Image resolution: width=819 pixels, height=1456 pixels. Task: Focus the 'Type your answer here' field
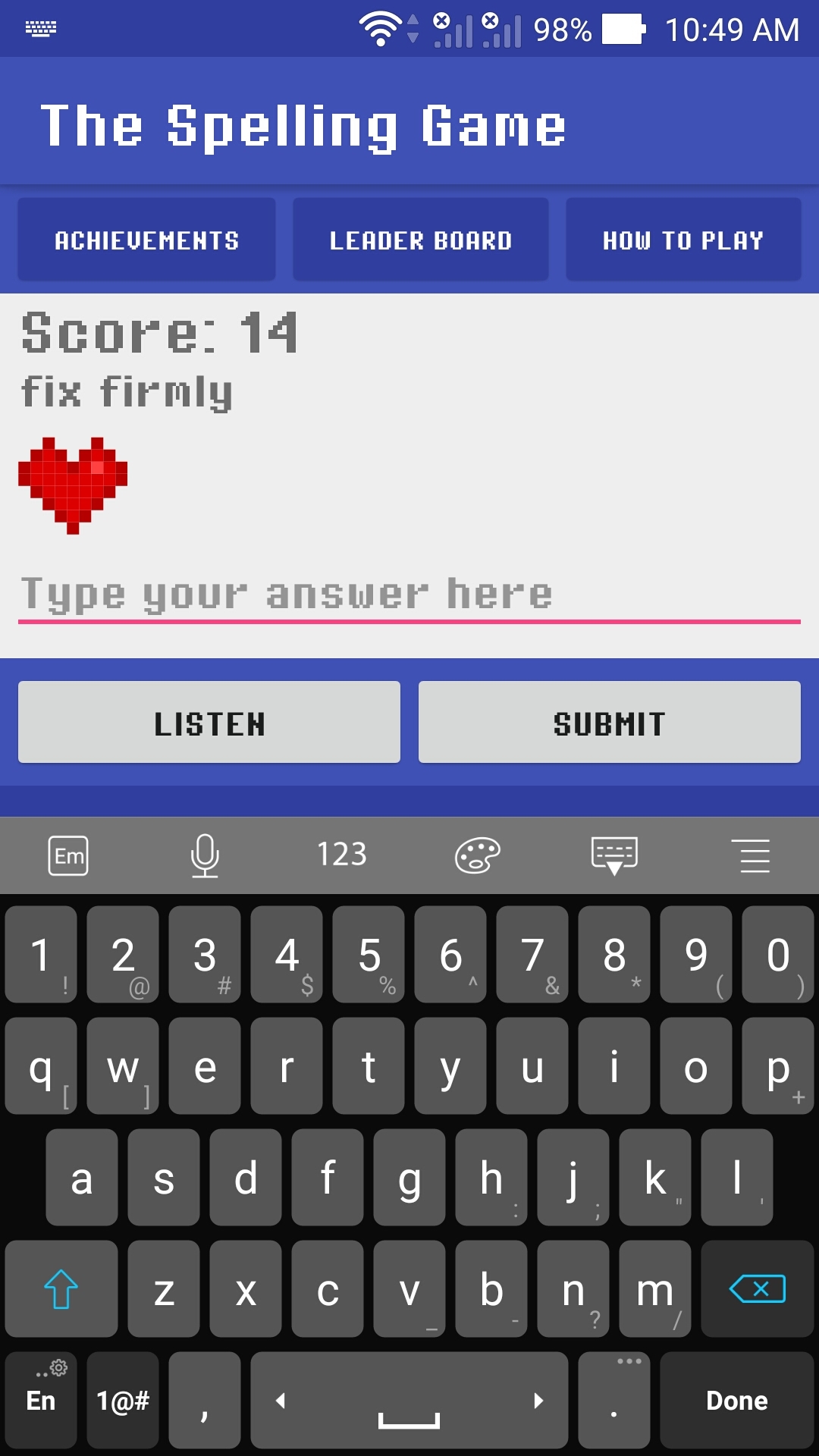coord(409,596)
